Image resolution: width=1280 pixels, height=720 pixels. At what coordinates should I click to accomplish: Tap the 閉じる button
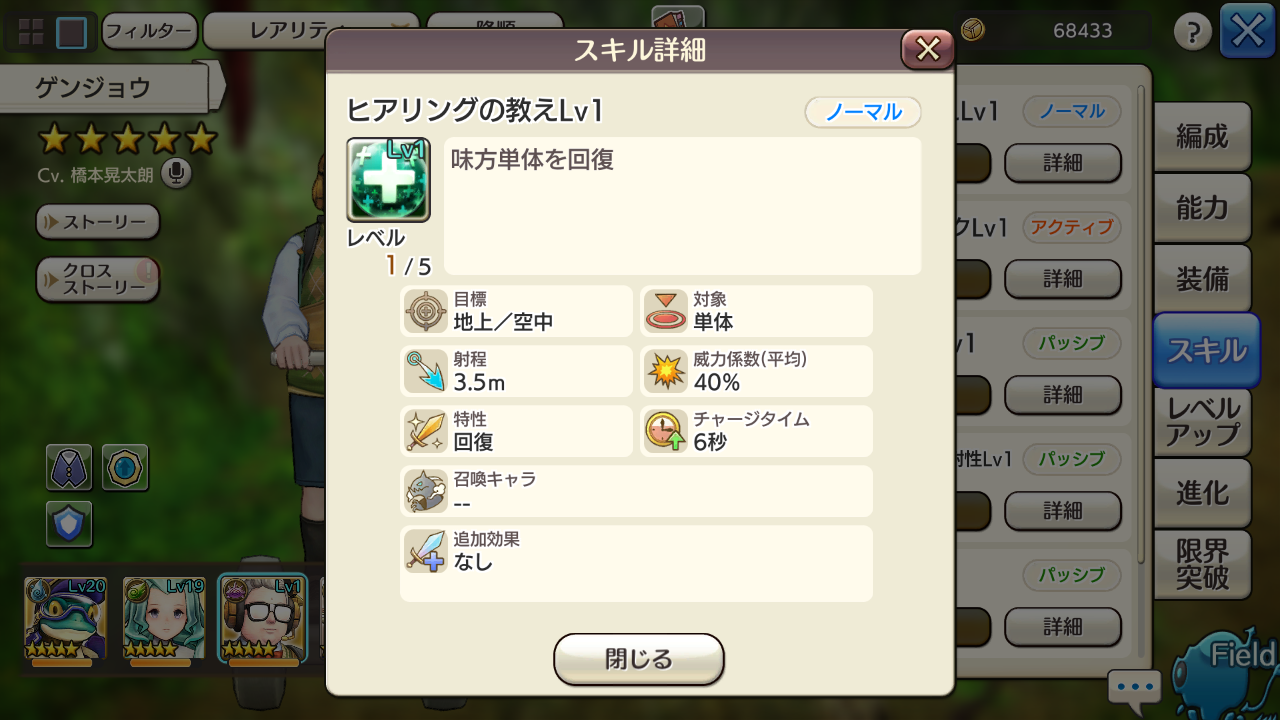[638, 659]
